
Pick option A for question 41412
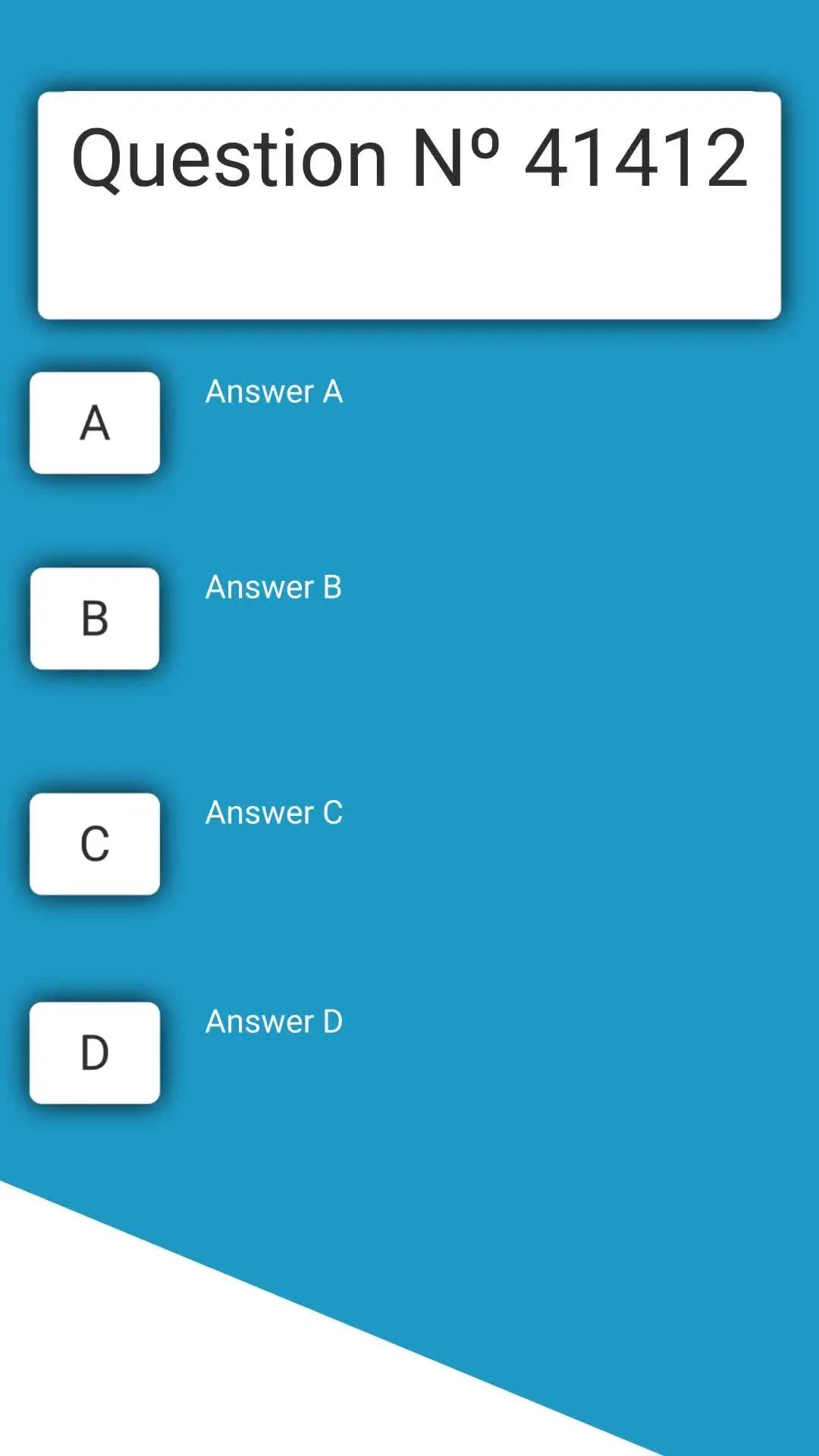point(94,425)
